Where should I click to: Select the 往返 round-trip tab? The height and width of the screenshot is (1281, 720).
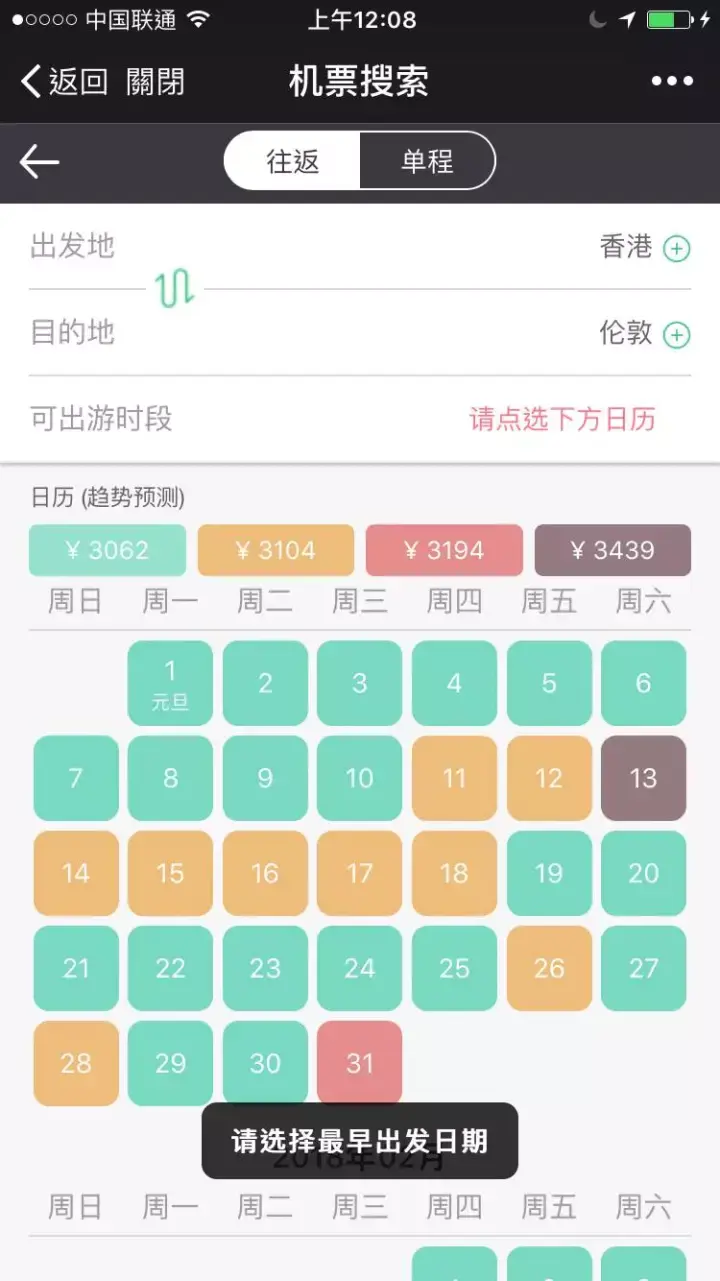pyautogui.click(x=292, y=161)
